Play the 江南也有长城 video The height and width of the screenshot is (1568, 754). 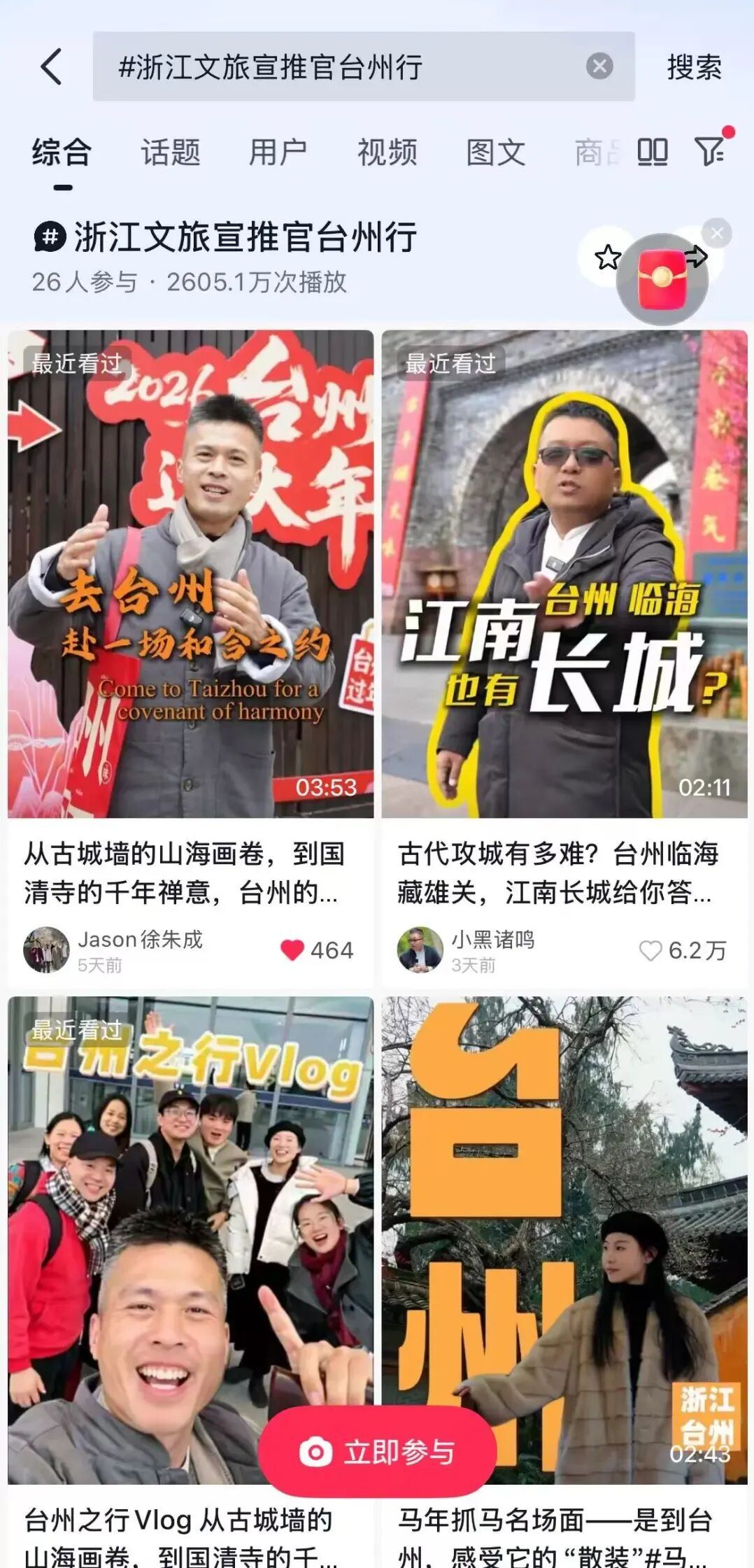564,574
